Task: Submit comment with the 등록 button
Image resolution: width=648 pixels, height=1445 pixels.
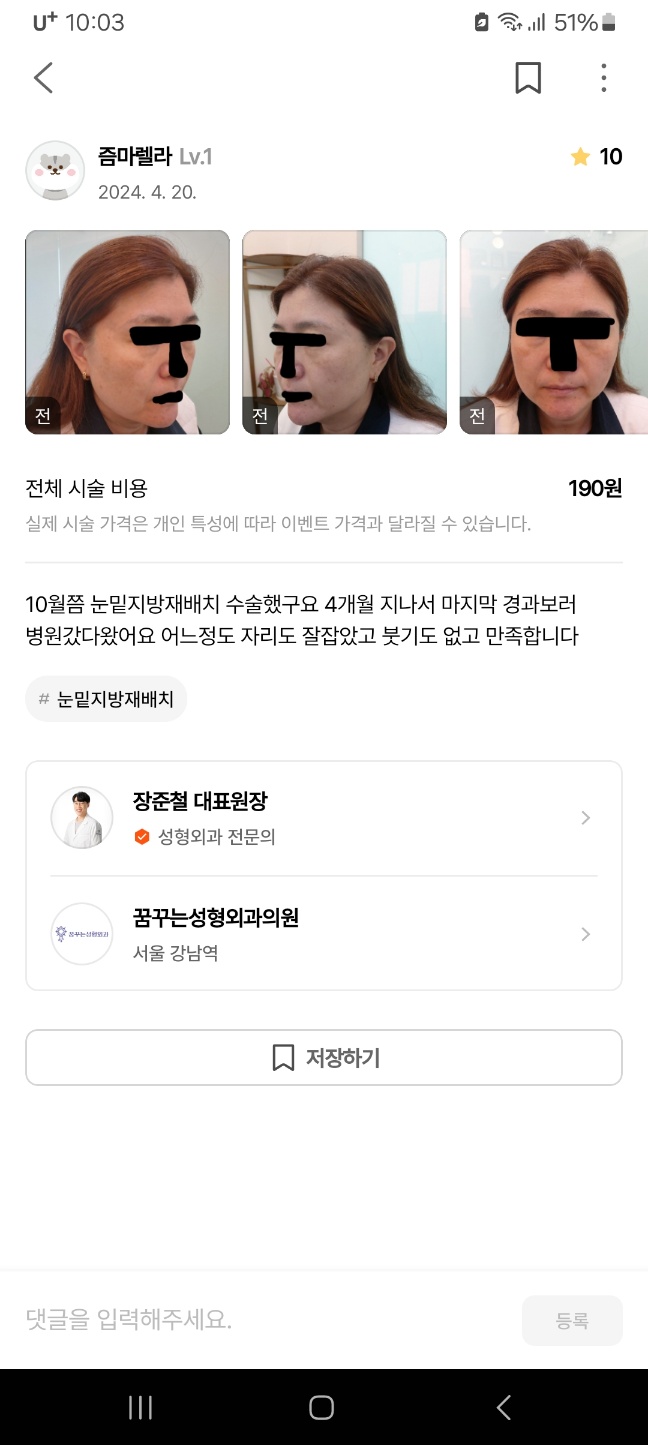Action: (571, 1320)
